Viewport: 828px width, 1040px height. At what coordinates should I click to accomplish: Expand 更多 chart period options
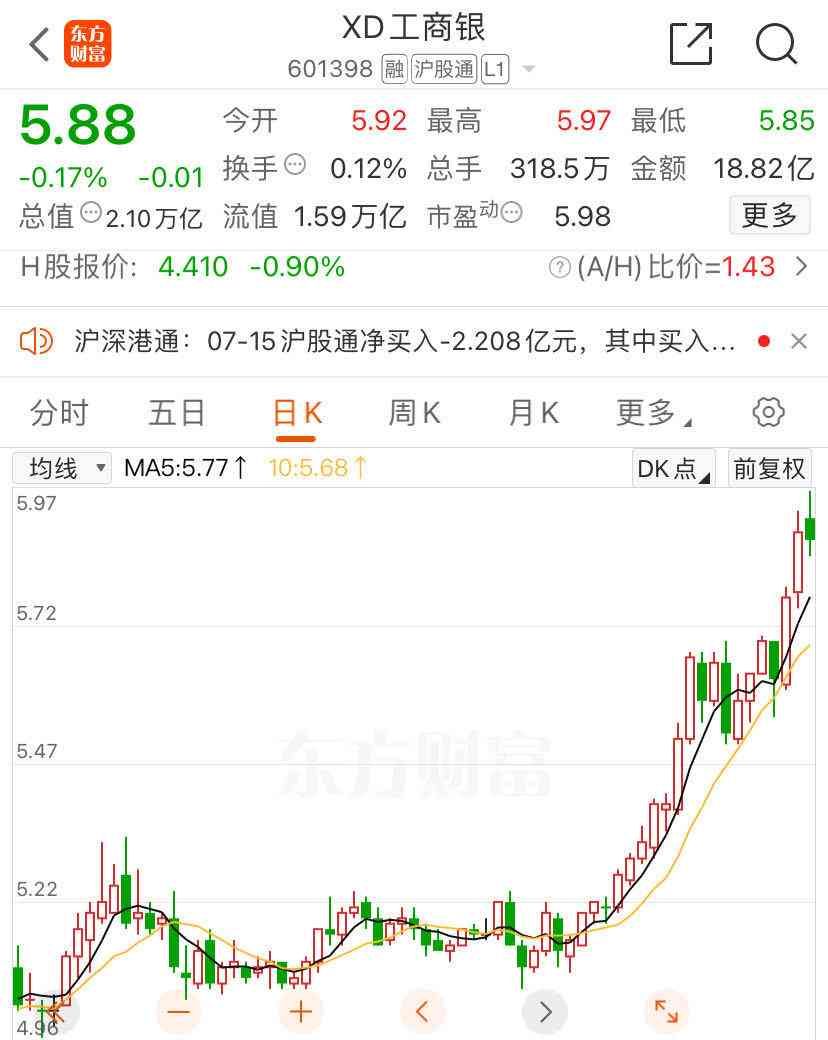coord(654,413)
